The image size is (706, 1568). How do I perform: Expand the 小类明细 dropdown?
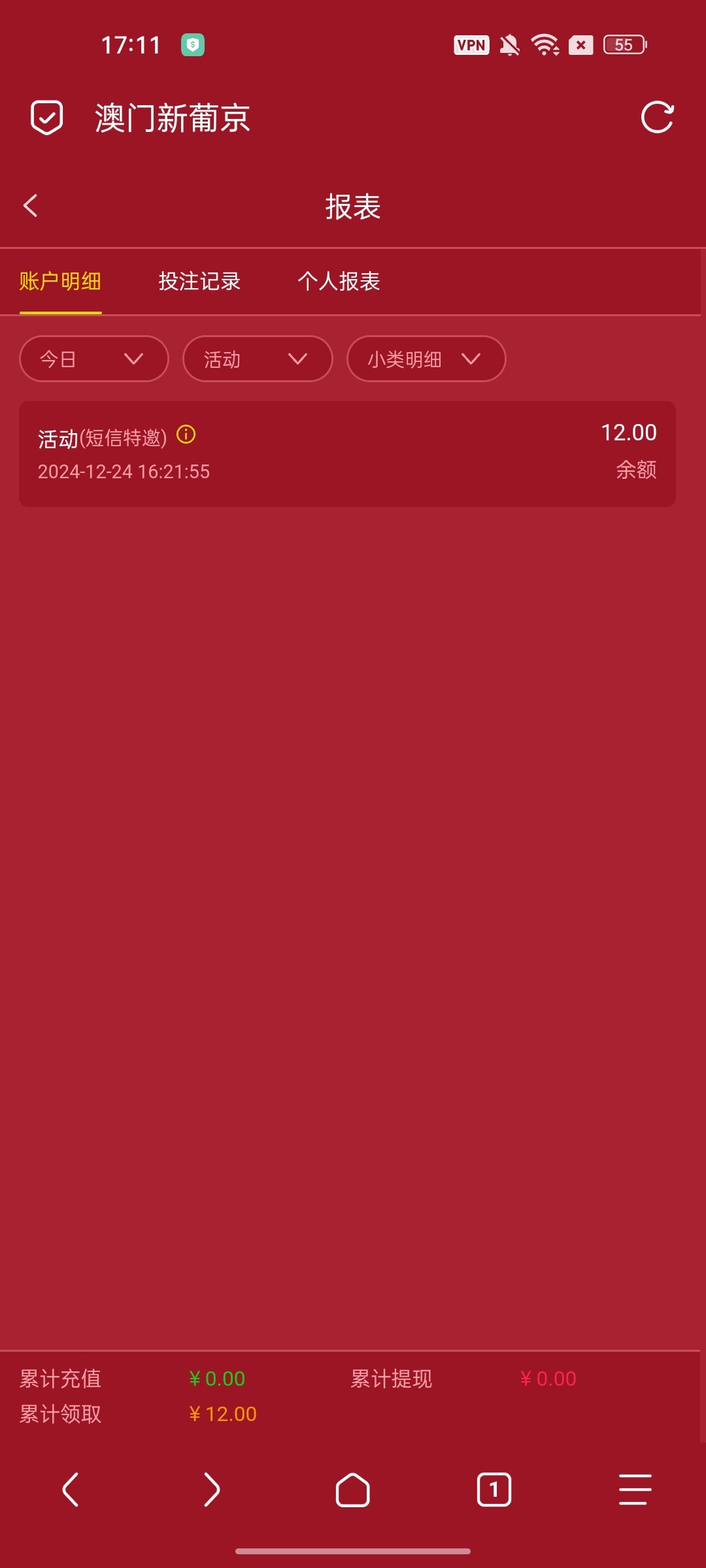(426, 359)
